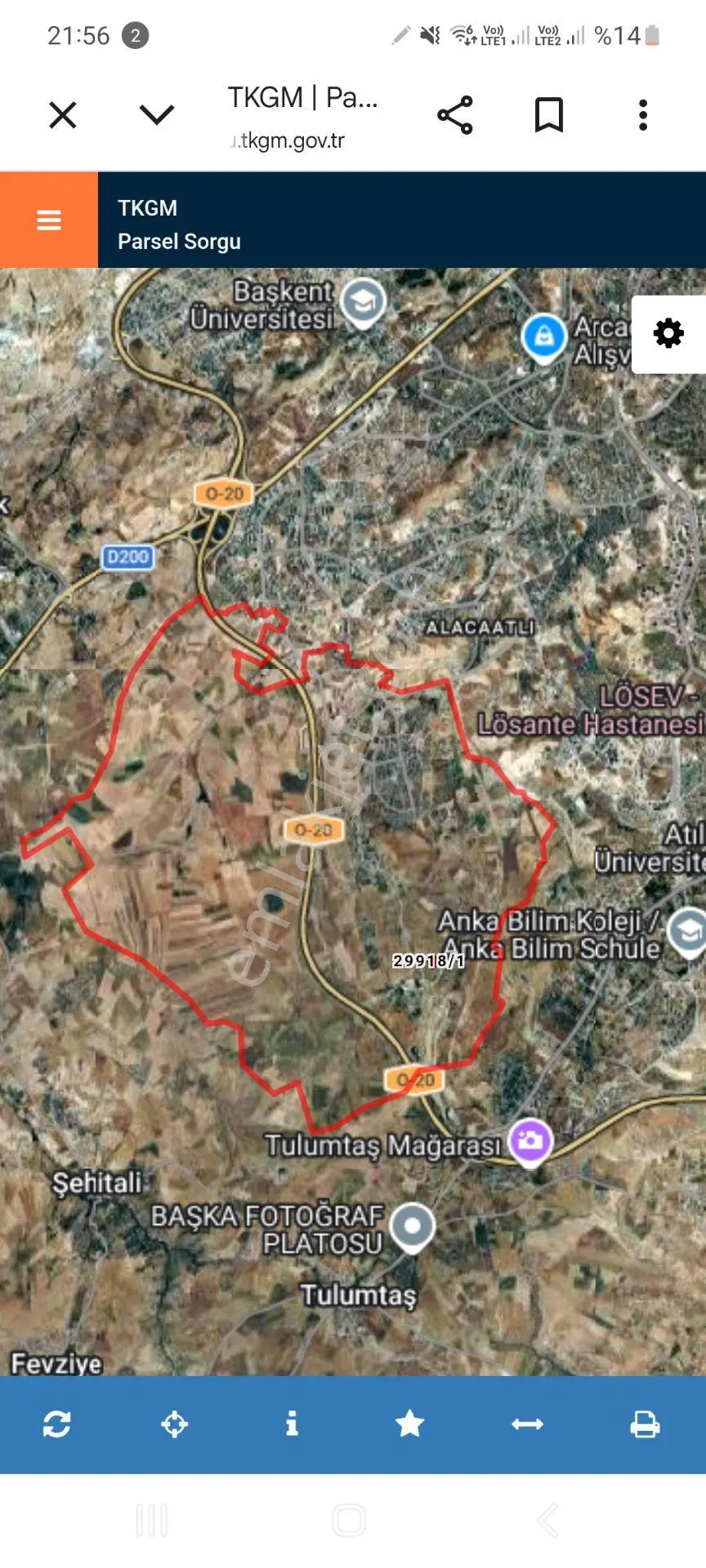Print the parcel map
This screenshot has height=1568, width=706.
tap(645, 1424)
